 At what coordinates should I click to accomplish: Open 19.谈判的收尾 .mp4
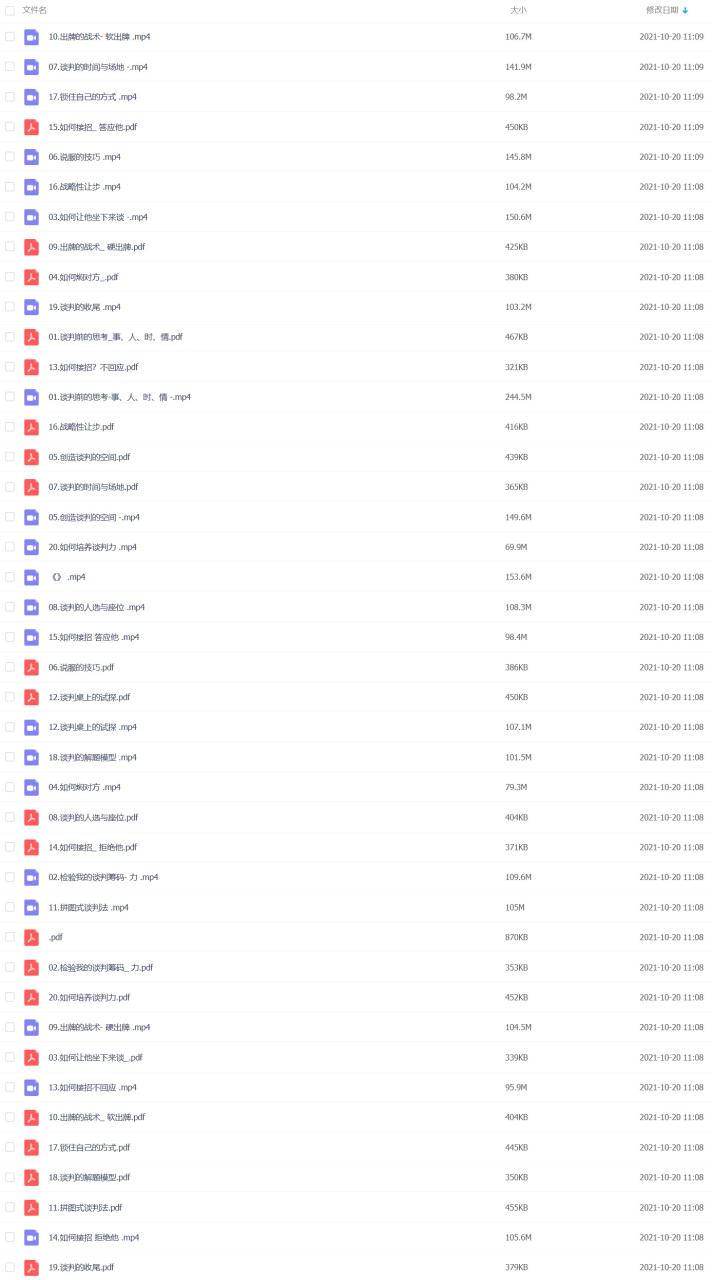84,307
